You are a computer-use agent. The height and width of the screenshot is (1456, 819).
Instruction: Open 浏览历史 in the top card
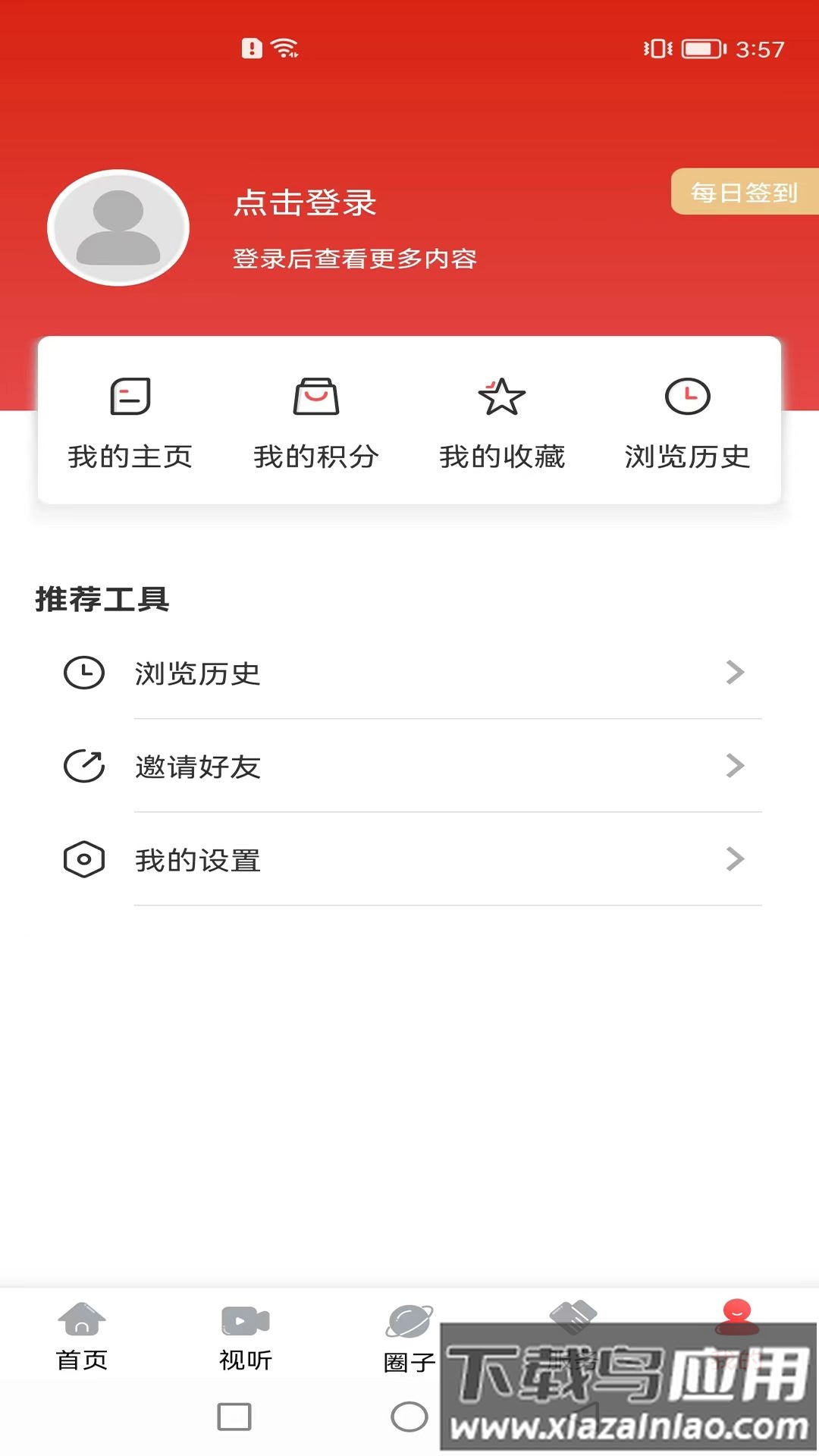tap(688, 422)
